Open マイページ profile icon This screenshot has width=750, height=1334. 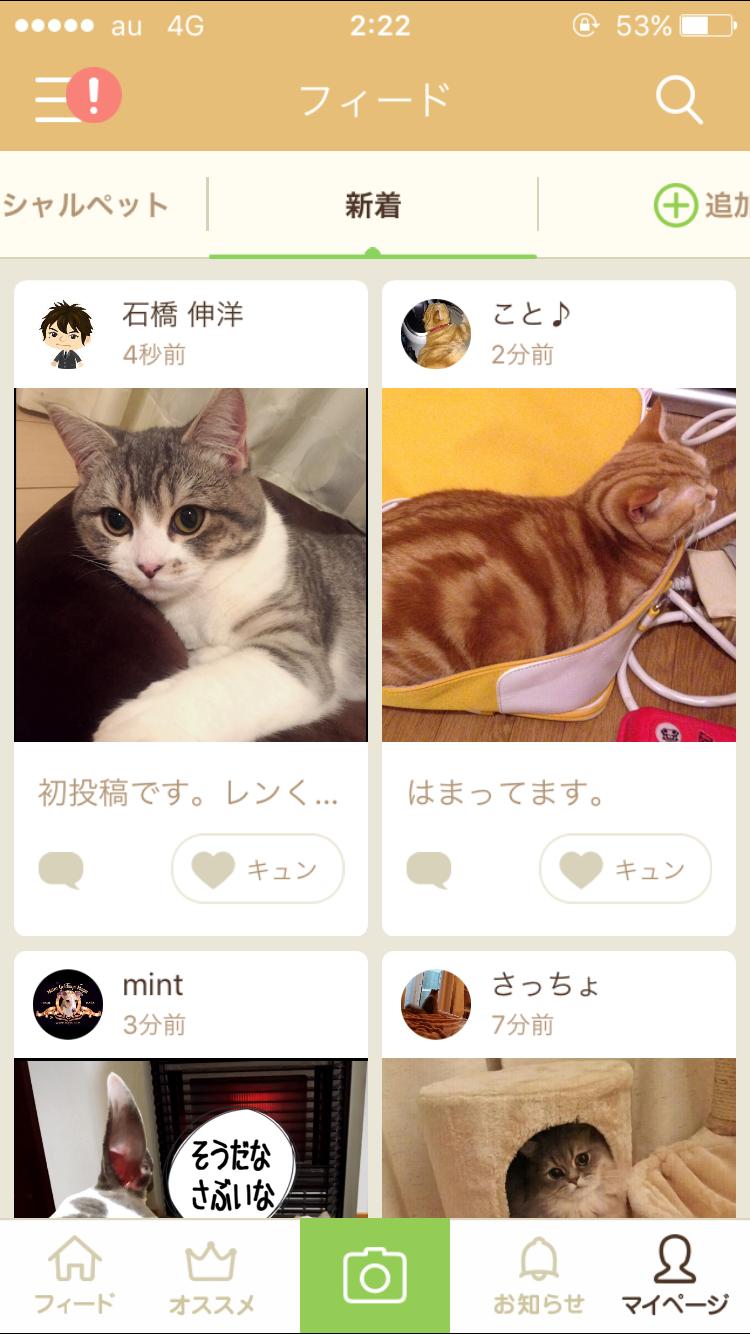[x=675, y=1270]
